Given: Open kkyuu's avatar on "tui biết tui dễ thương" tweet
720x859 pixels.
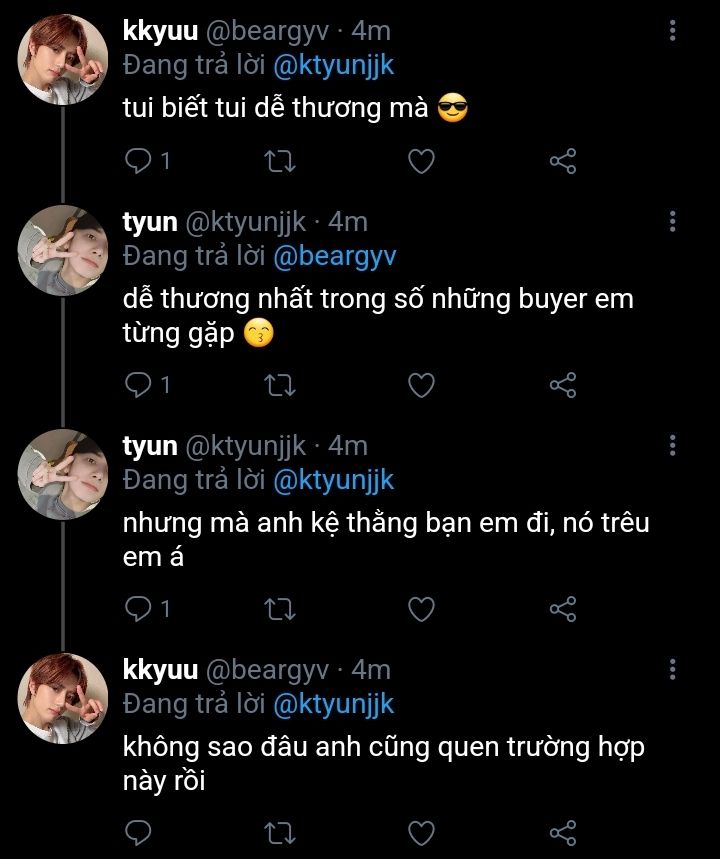Looking at the screenshot, I should 63,60.
